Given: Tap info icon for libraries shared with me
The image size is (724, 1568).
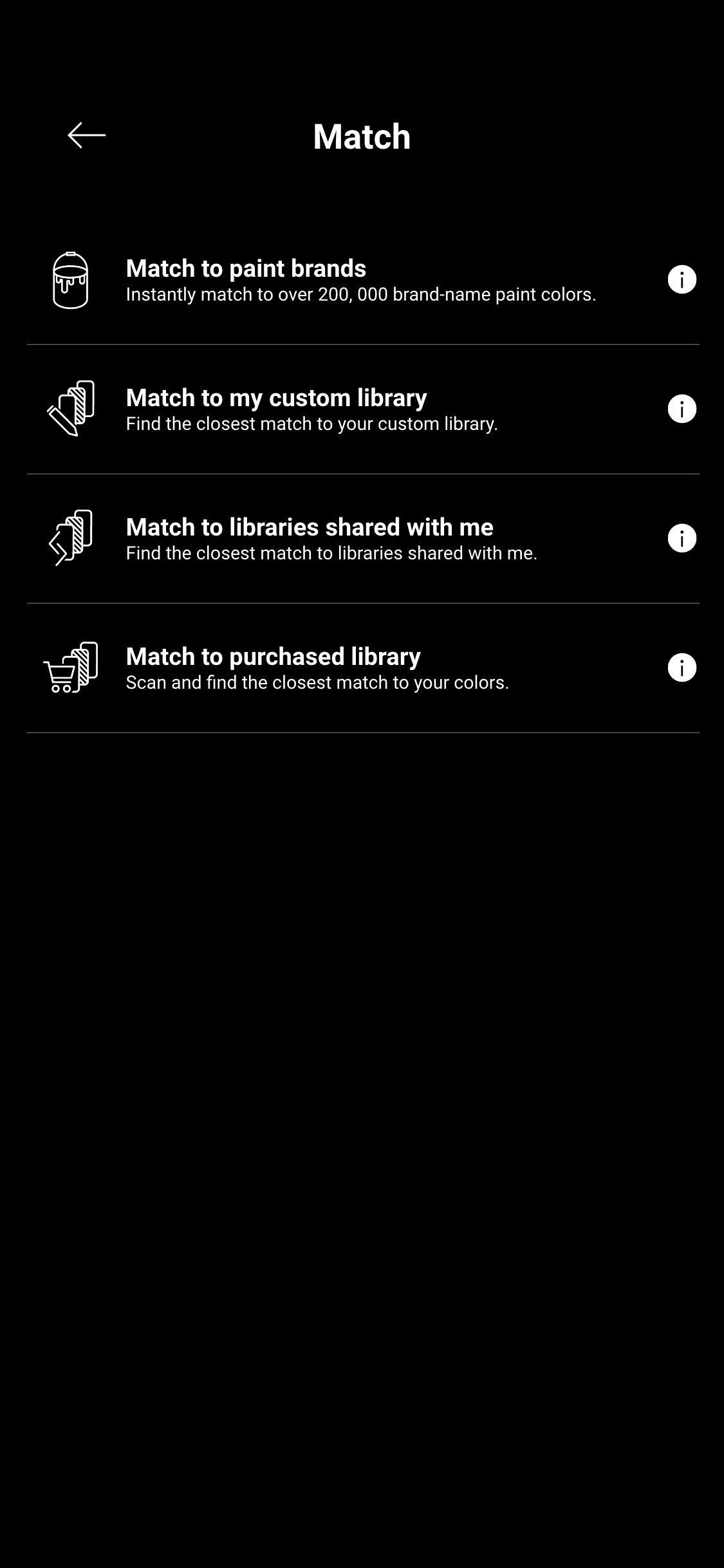Looking at the screenshot, I should click(682, 539).
